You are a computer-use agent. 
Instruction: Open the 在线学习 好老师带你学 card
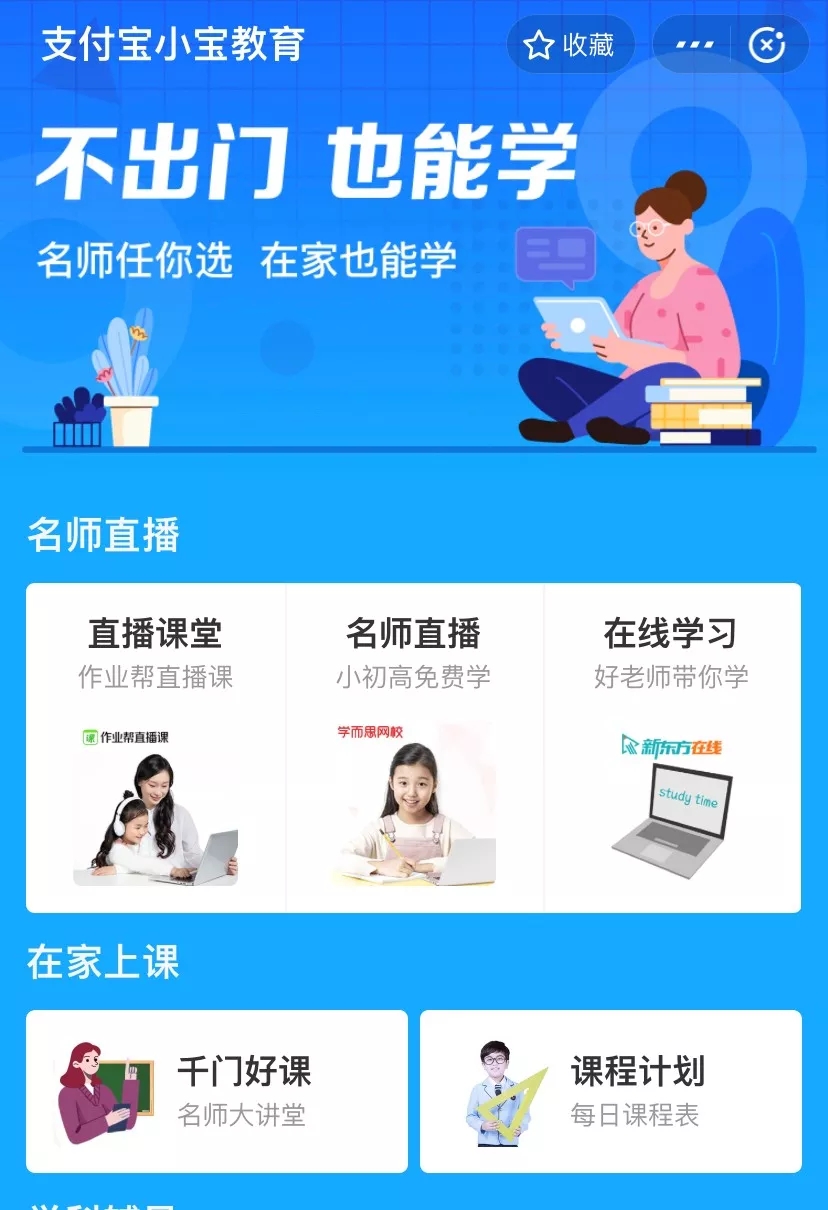point(672,747)
